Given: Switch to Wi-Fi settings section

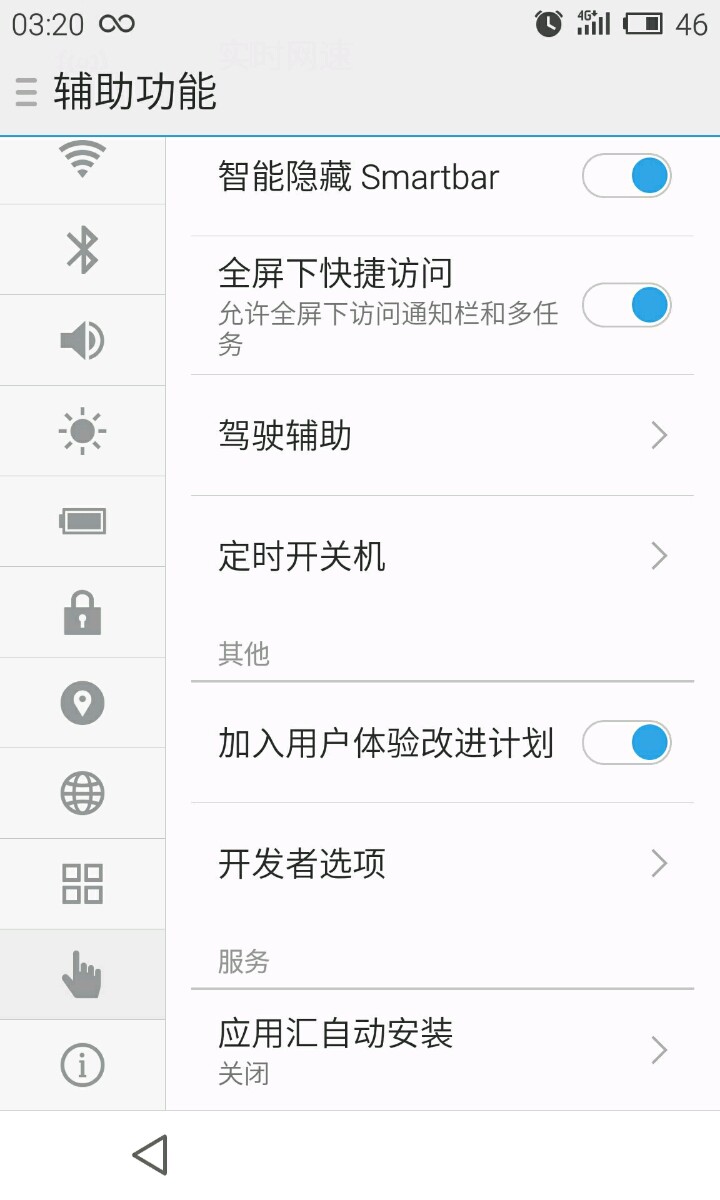Looking at the screenshot, I should (82, 160).
